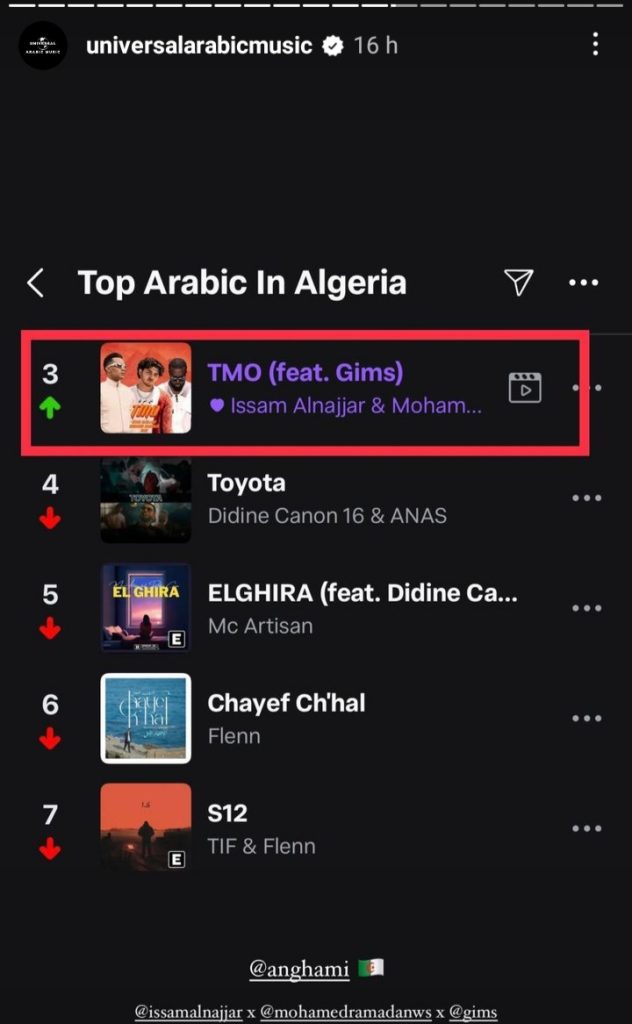The height and width of the screenshot is (1024, 632).
Task: Open universalarabicmusic profile from username
Action: (199, 46)
